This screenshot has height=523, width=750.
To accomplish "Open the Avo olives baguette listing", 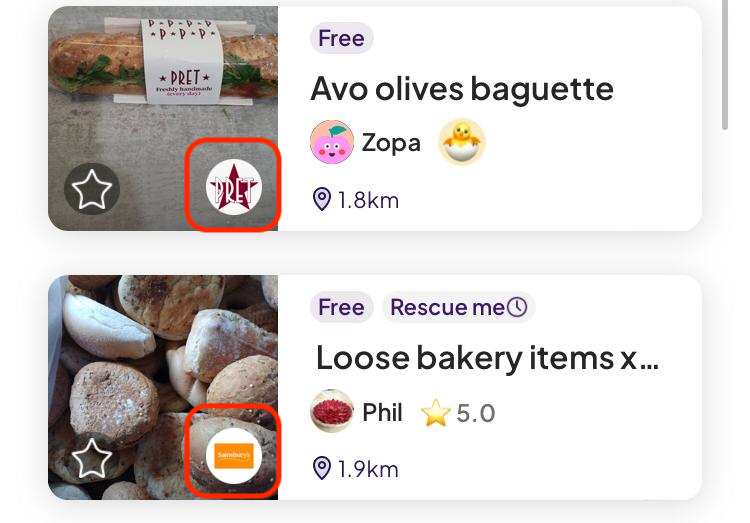I will [461, 90].
